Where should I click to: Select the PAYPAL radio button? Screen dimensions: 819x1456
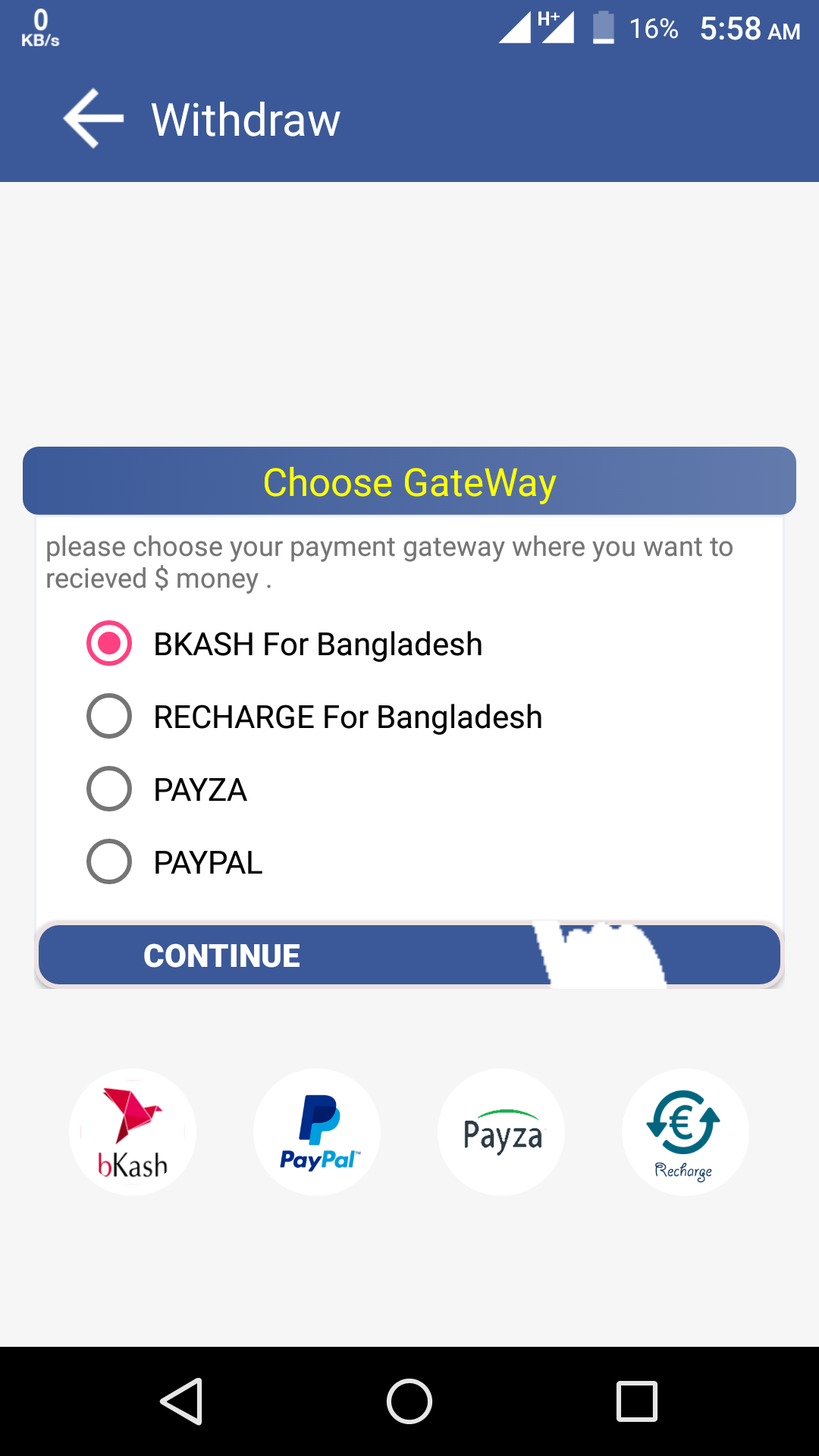(x=110, y=862)
